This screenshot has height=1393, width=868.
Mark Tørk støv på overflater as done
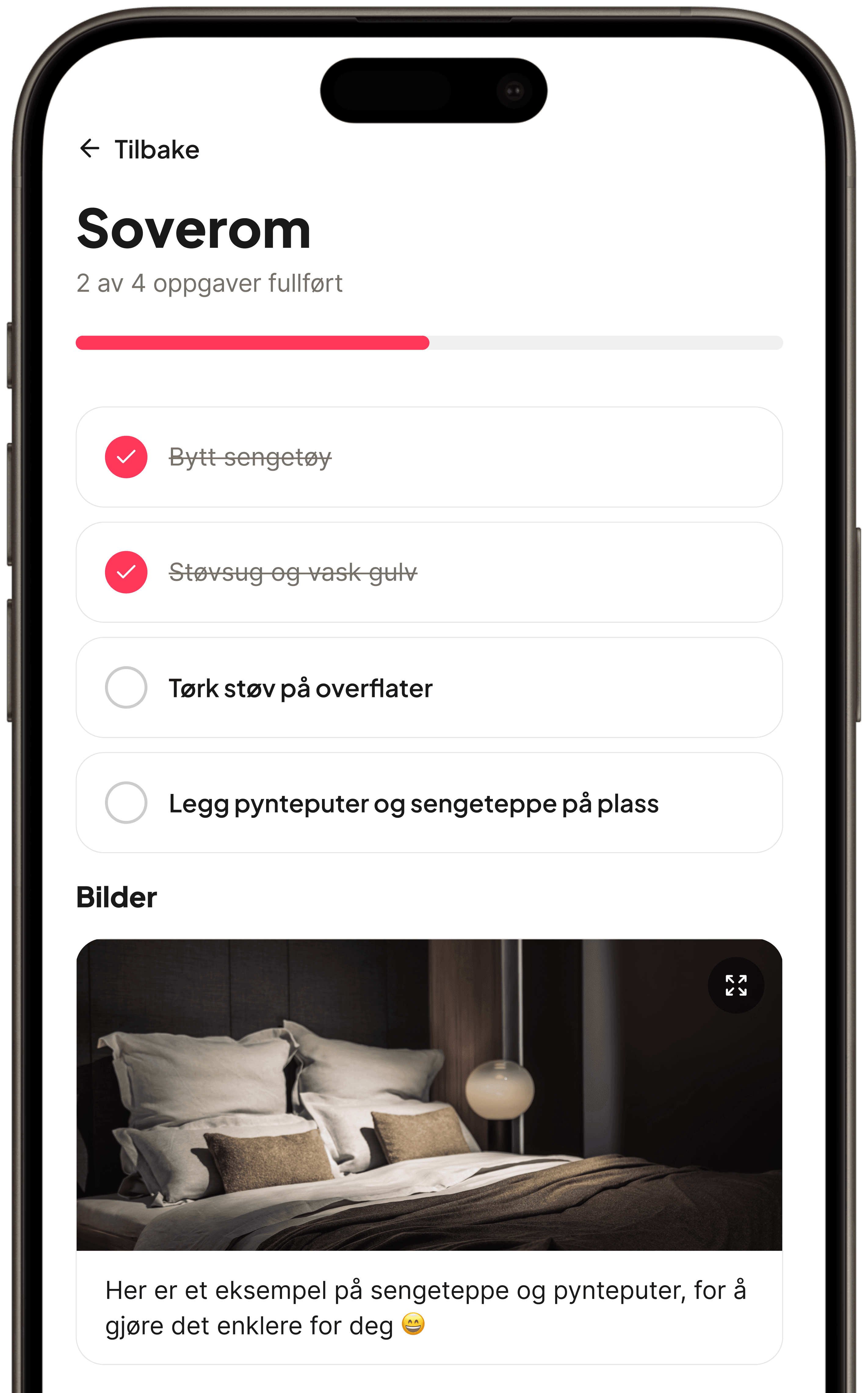126,687
